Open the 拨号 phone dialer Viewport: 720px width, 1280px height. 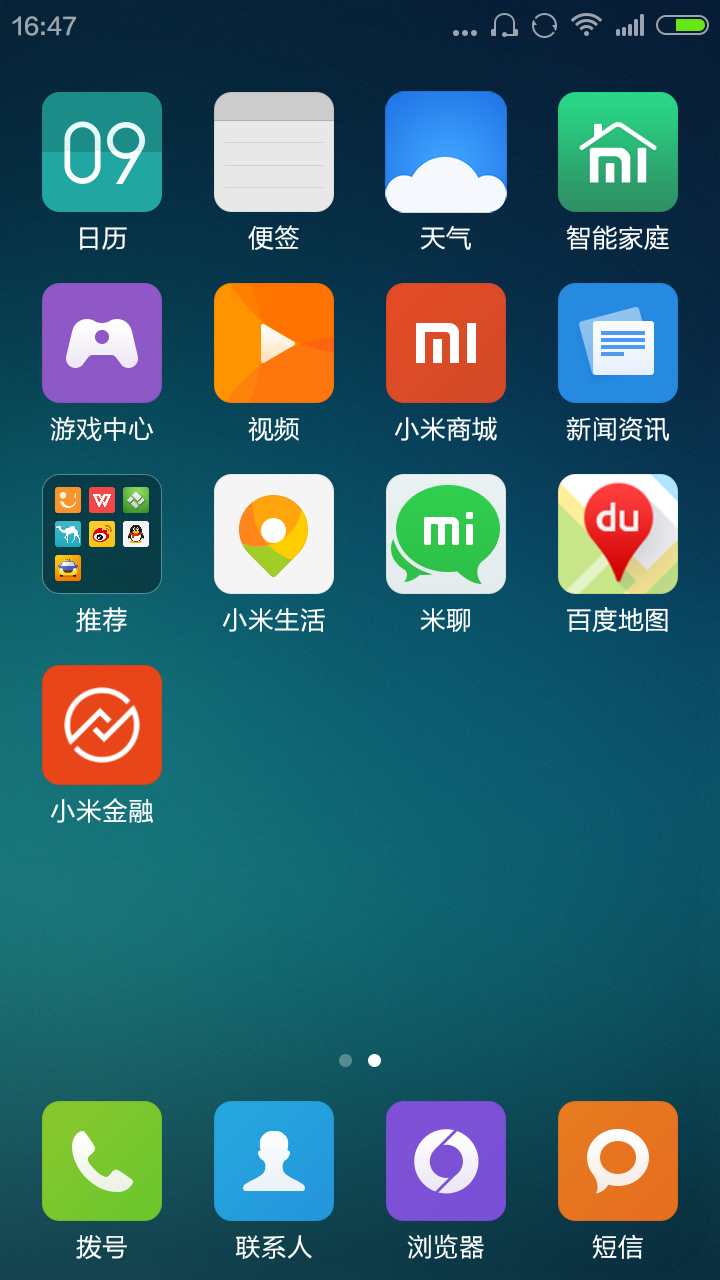(x=102, y=1161)
